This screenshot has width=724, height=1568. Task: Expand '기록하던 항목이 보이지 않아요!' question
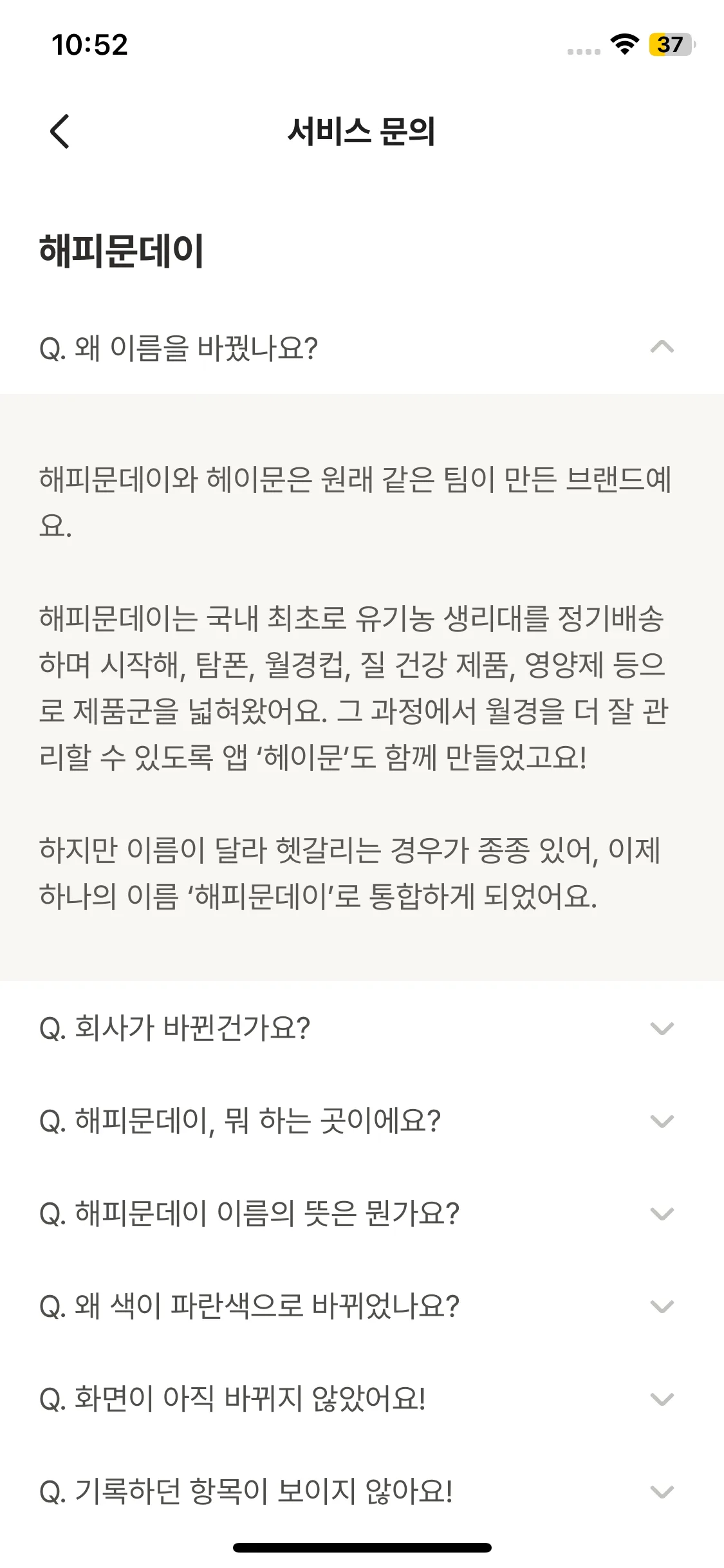662,1492
